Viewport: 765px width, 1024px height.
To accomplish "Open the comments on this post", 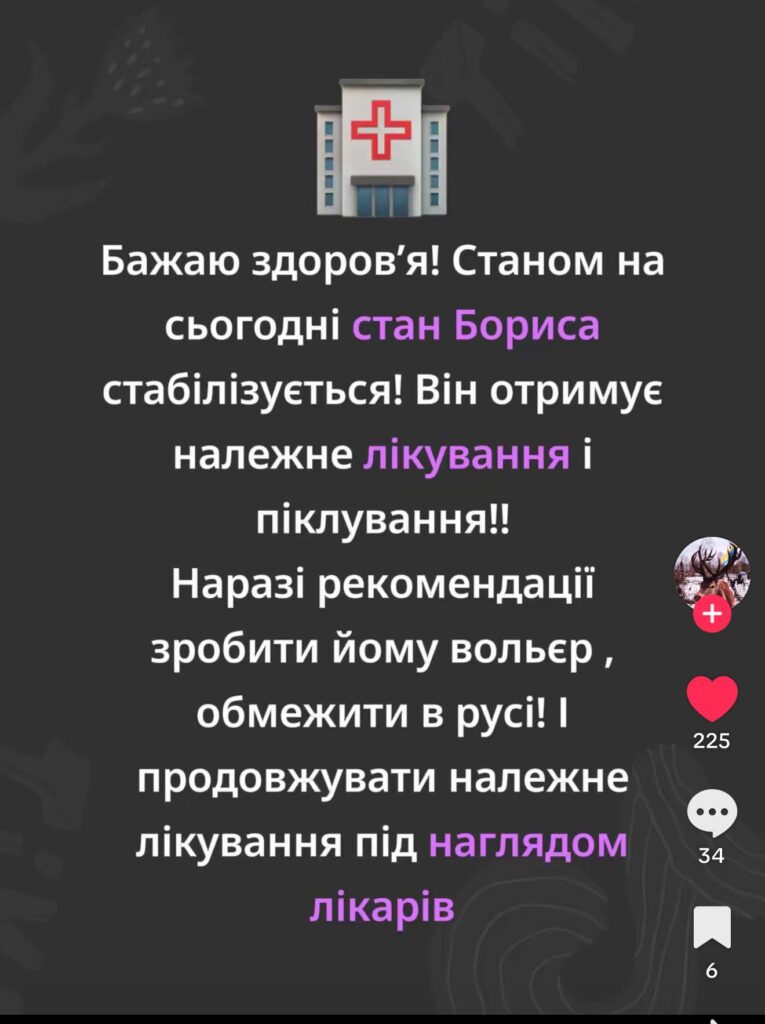I will [x=711, y=814].
